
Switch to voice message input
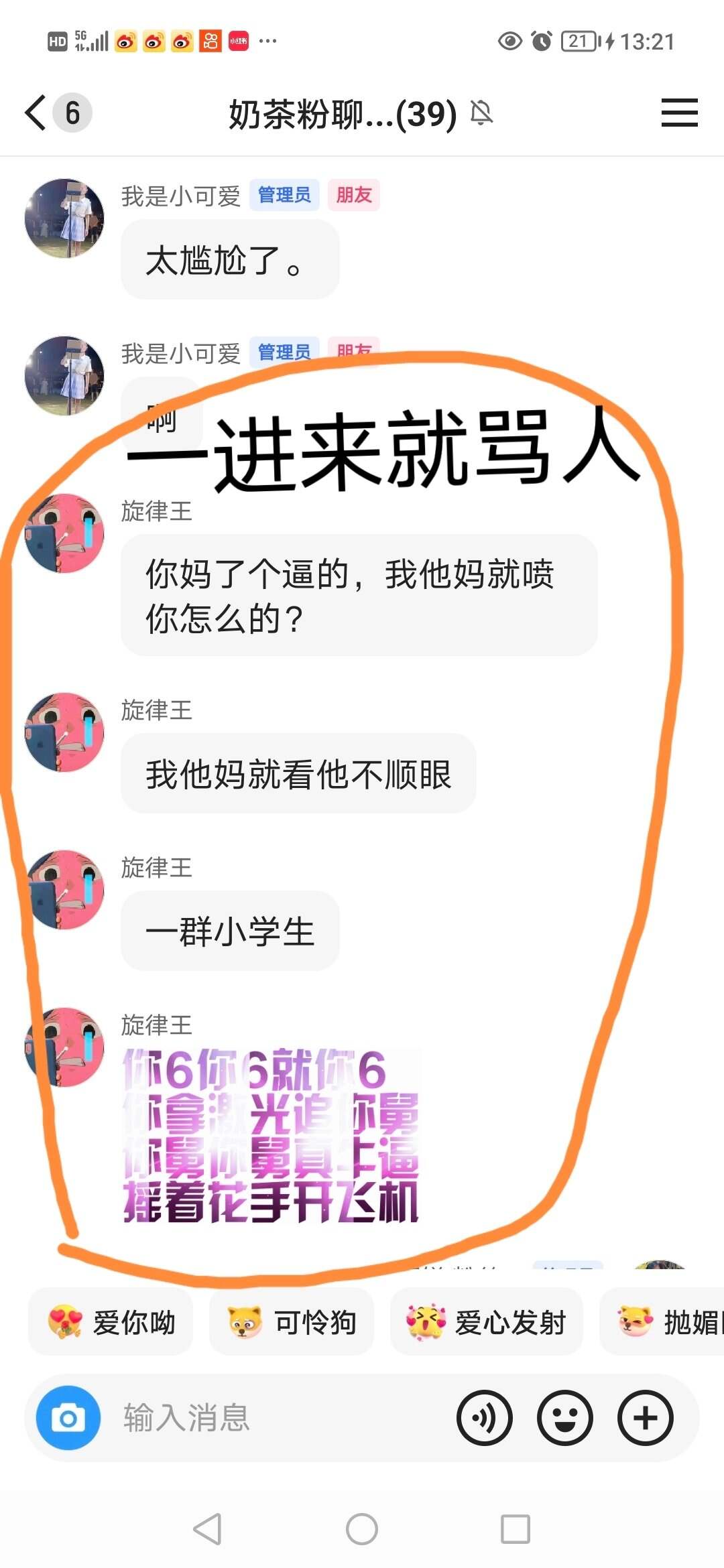tap(484, 1417)
